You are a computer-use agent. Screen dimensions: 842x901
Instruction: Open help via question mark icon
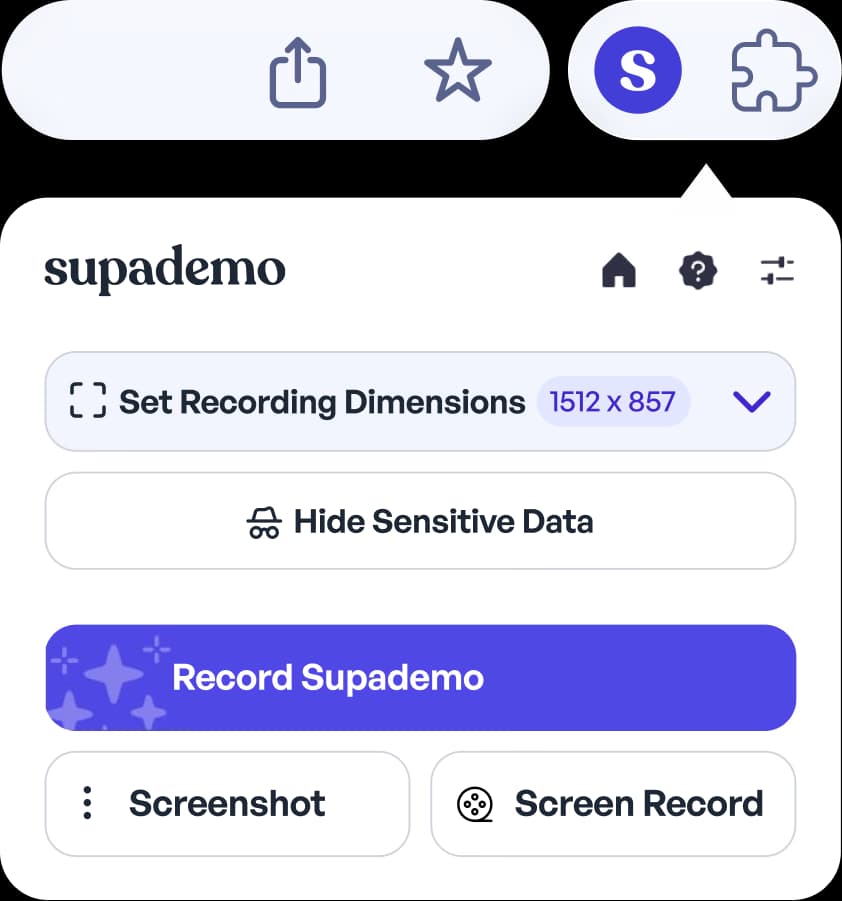(x=697, y=272)
